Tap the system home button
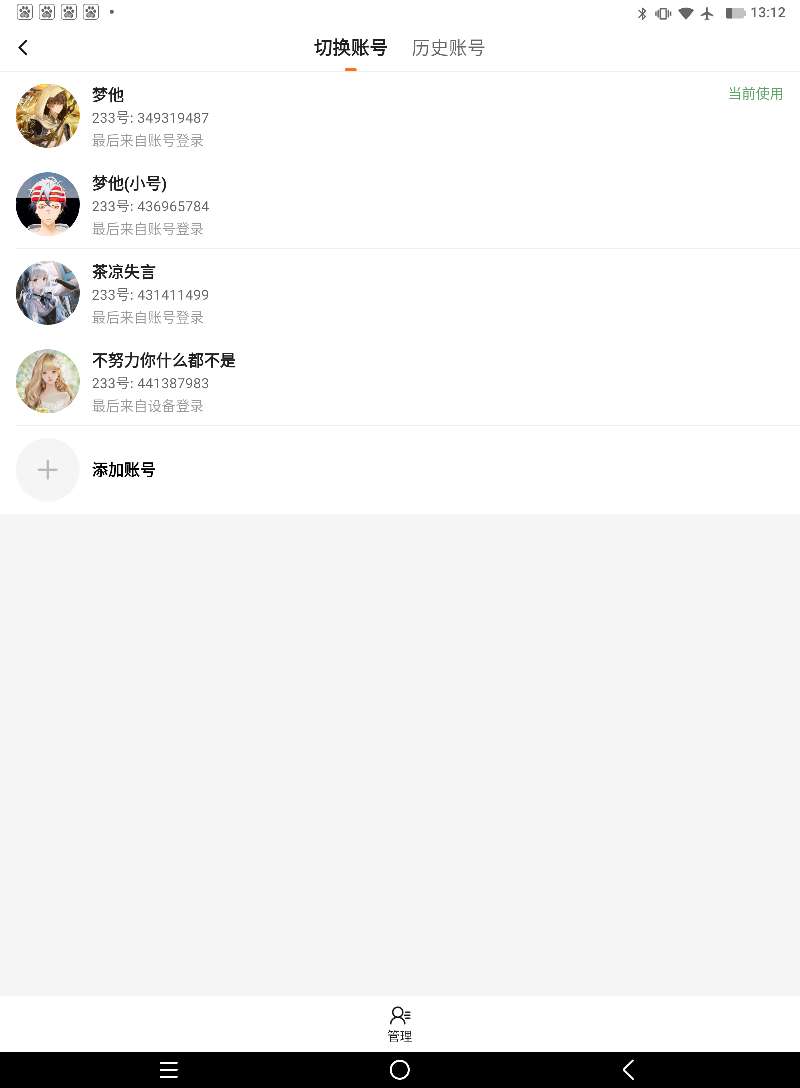Image resolution: width=800 pixels, height=1088 pixels. click(400, 1070)
